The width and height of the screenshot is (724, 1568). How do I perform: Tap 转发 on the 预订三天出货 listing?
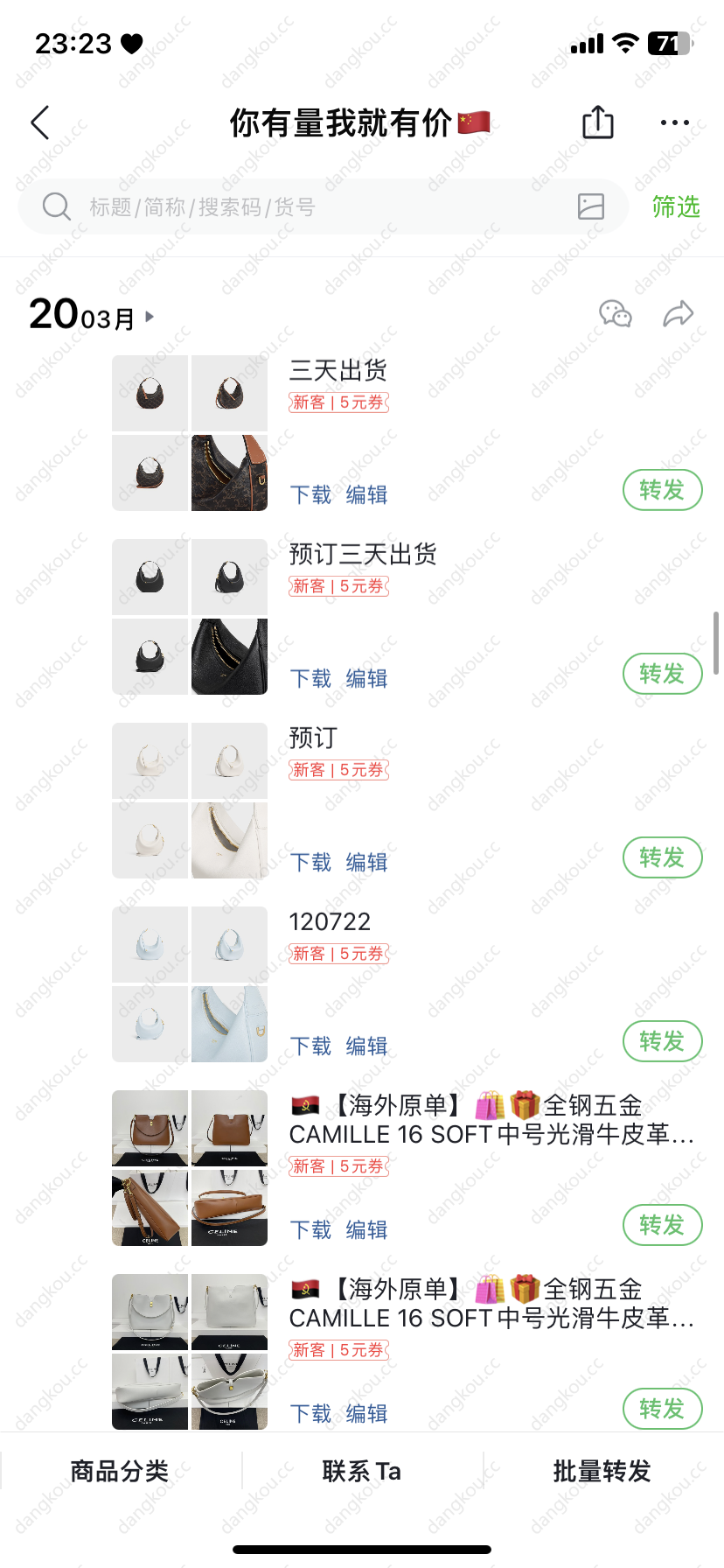pyautogui.click(x=662, y=674)
